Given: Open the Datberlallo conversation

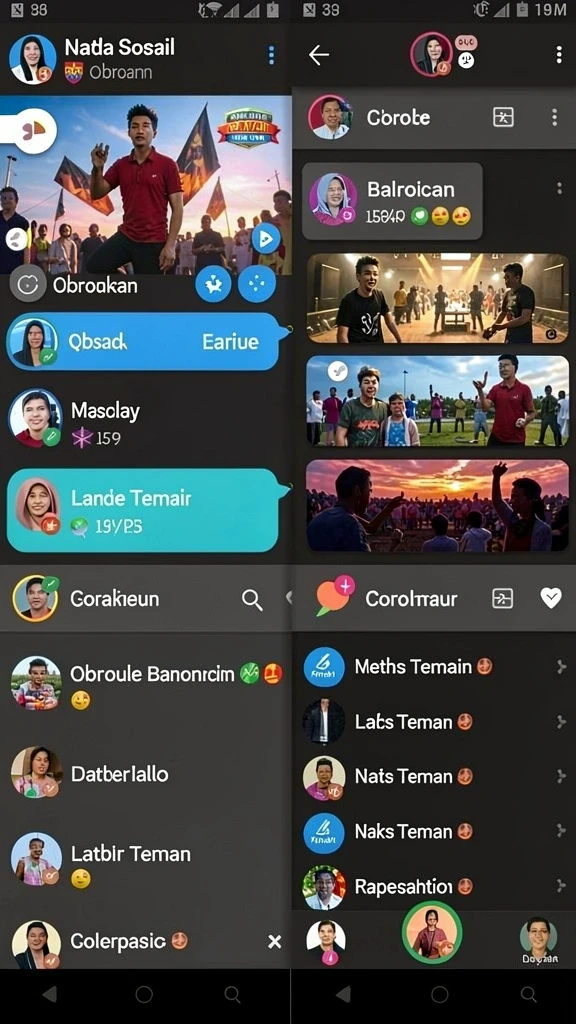Looking at the screenshot, I should [145, 774].
